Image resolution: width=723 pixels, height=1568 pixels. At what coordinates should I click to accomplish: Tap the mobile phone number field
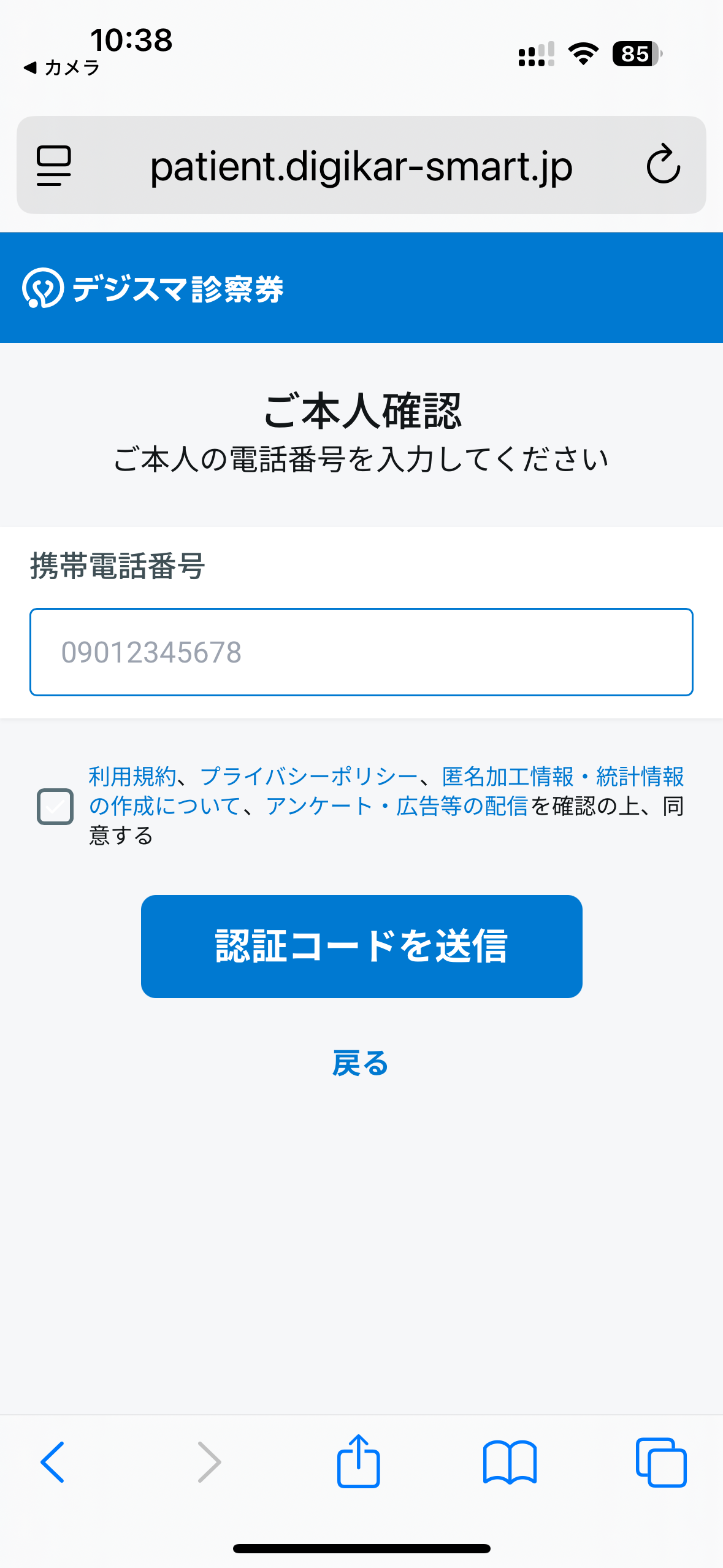[361, 652]
